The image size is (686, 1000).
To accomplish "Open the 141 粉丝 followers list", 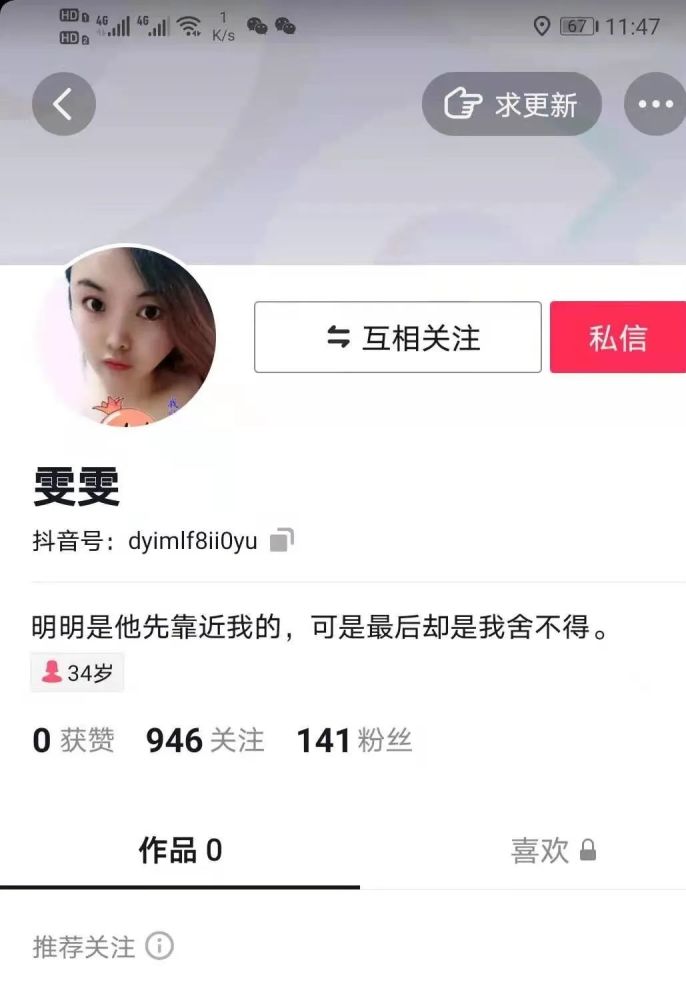I will 354,740.
